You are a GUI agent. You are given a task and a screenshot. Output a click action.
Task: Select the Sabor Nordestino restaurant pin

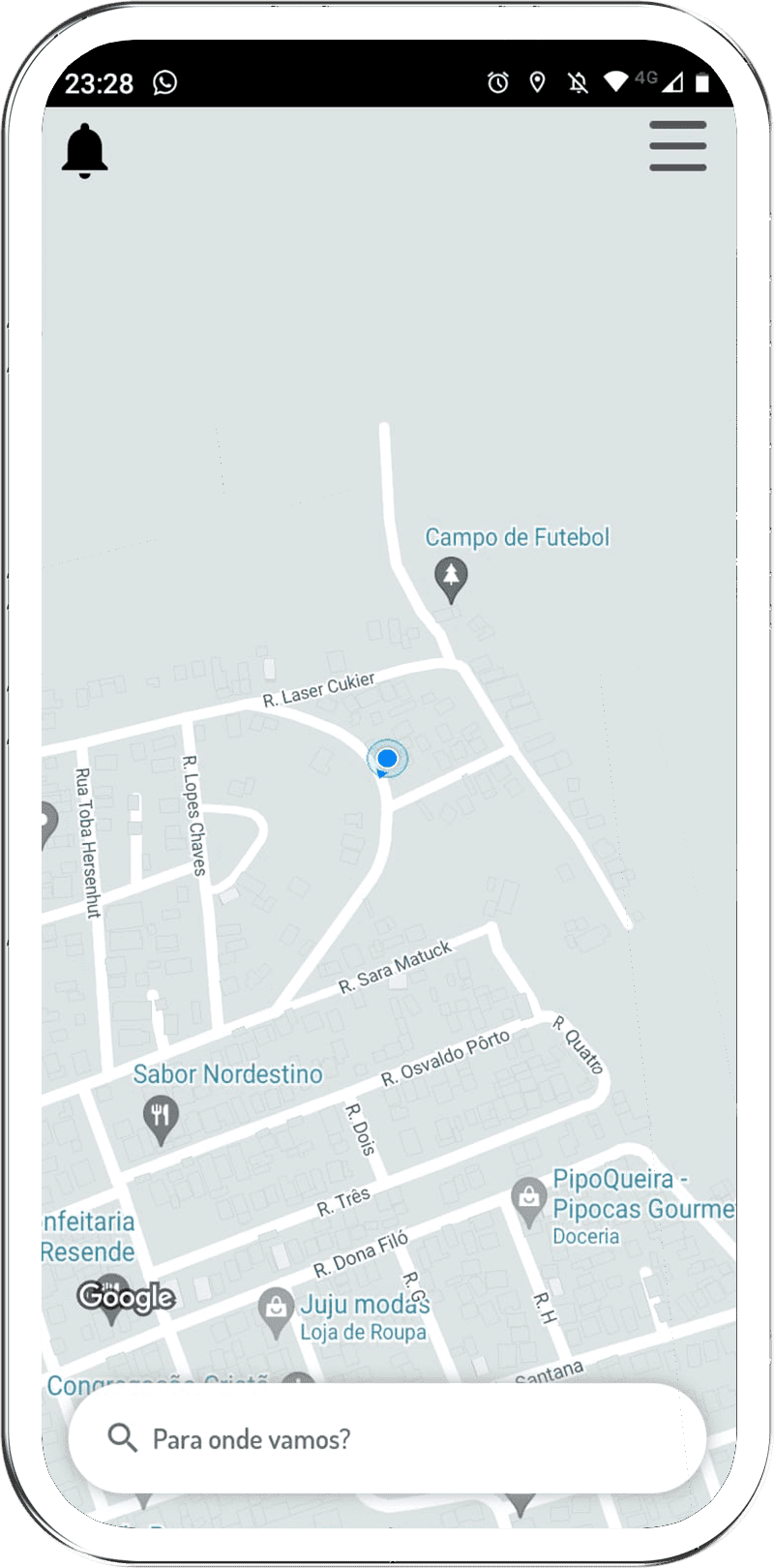tap(161, 1118)
